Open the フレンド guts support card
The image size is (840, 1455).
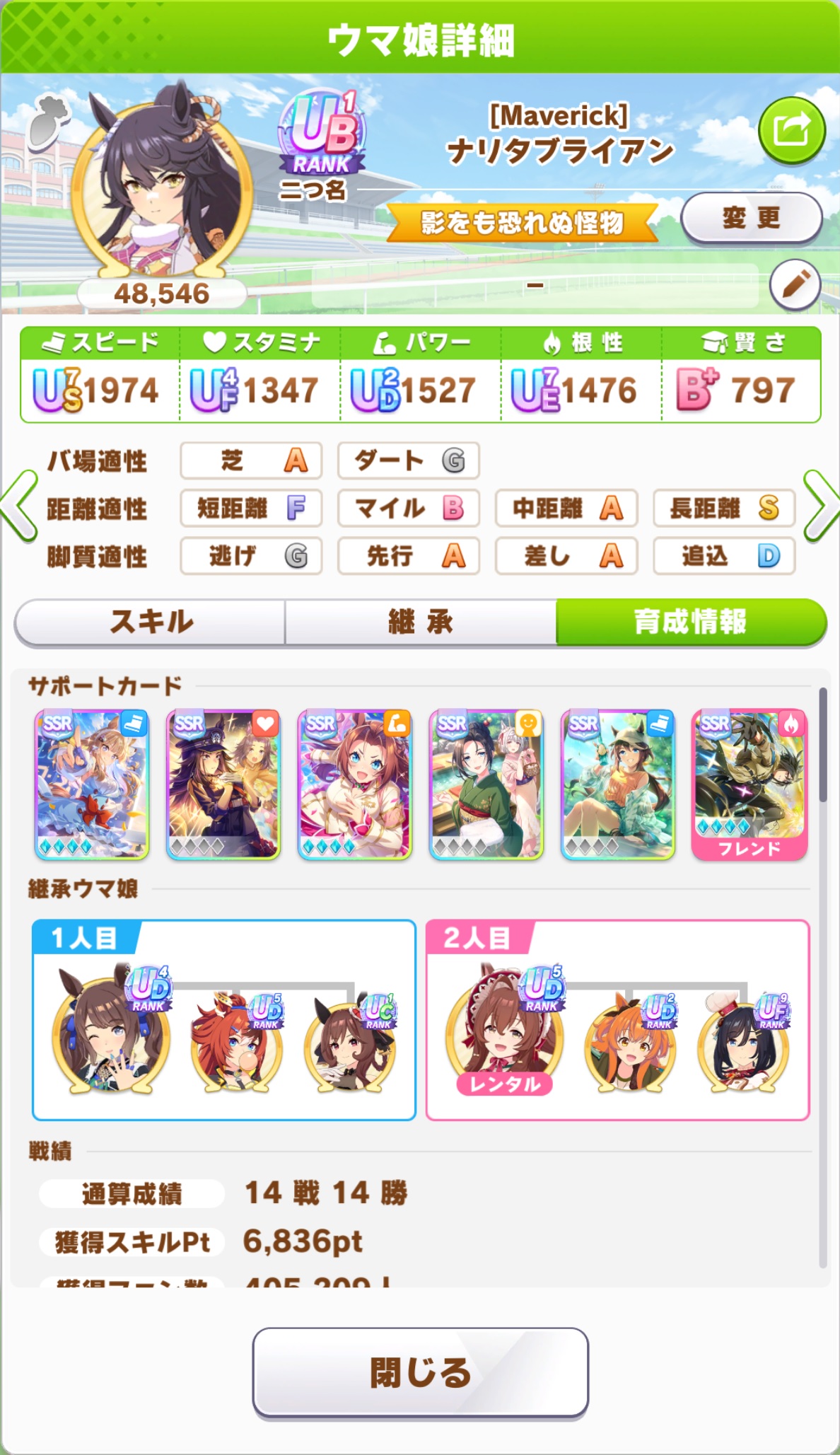[749, 784]
